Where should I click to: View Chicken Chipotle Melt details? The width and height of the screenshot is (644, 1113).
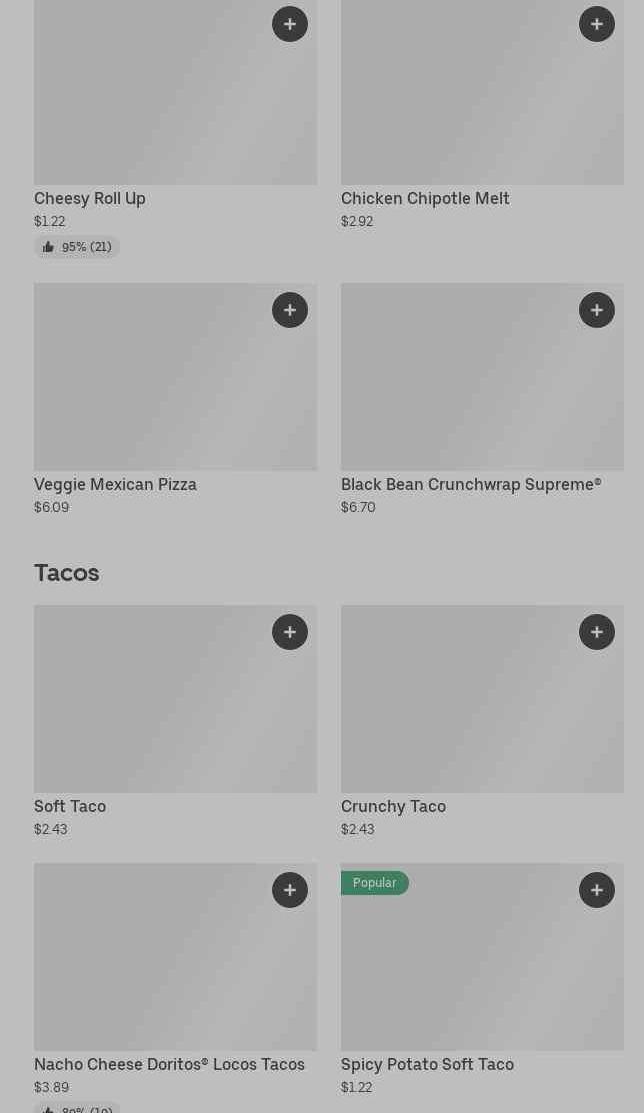[x=460, y=110]
